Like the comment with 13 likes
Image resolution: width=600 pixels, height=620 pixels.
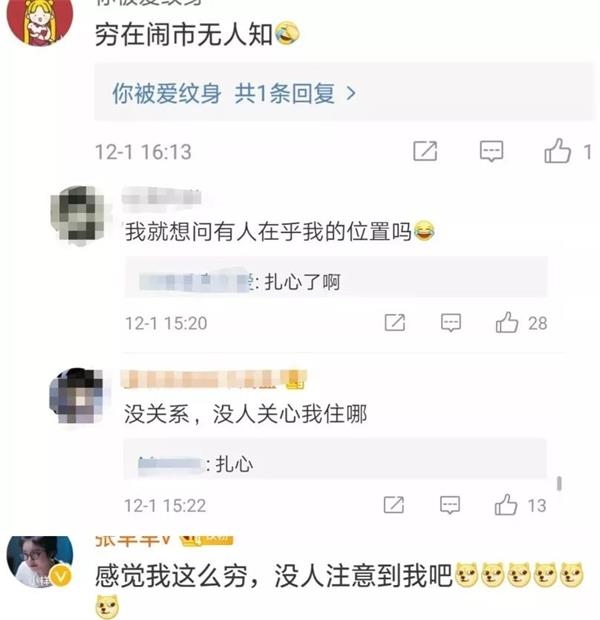coord(508,504)
